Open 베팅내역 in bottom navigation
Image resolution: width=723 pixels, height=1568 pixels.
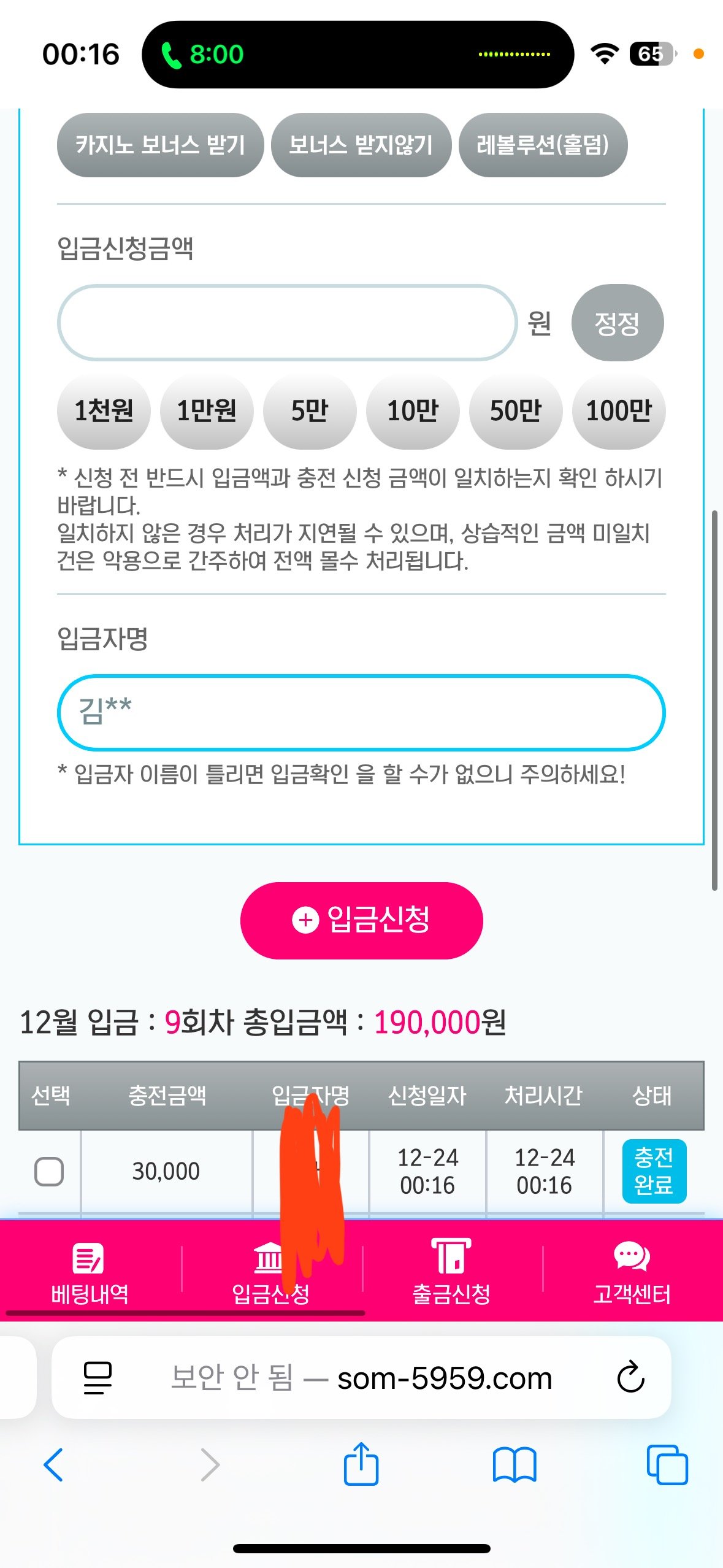90,1270
